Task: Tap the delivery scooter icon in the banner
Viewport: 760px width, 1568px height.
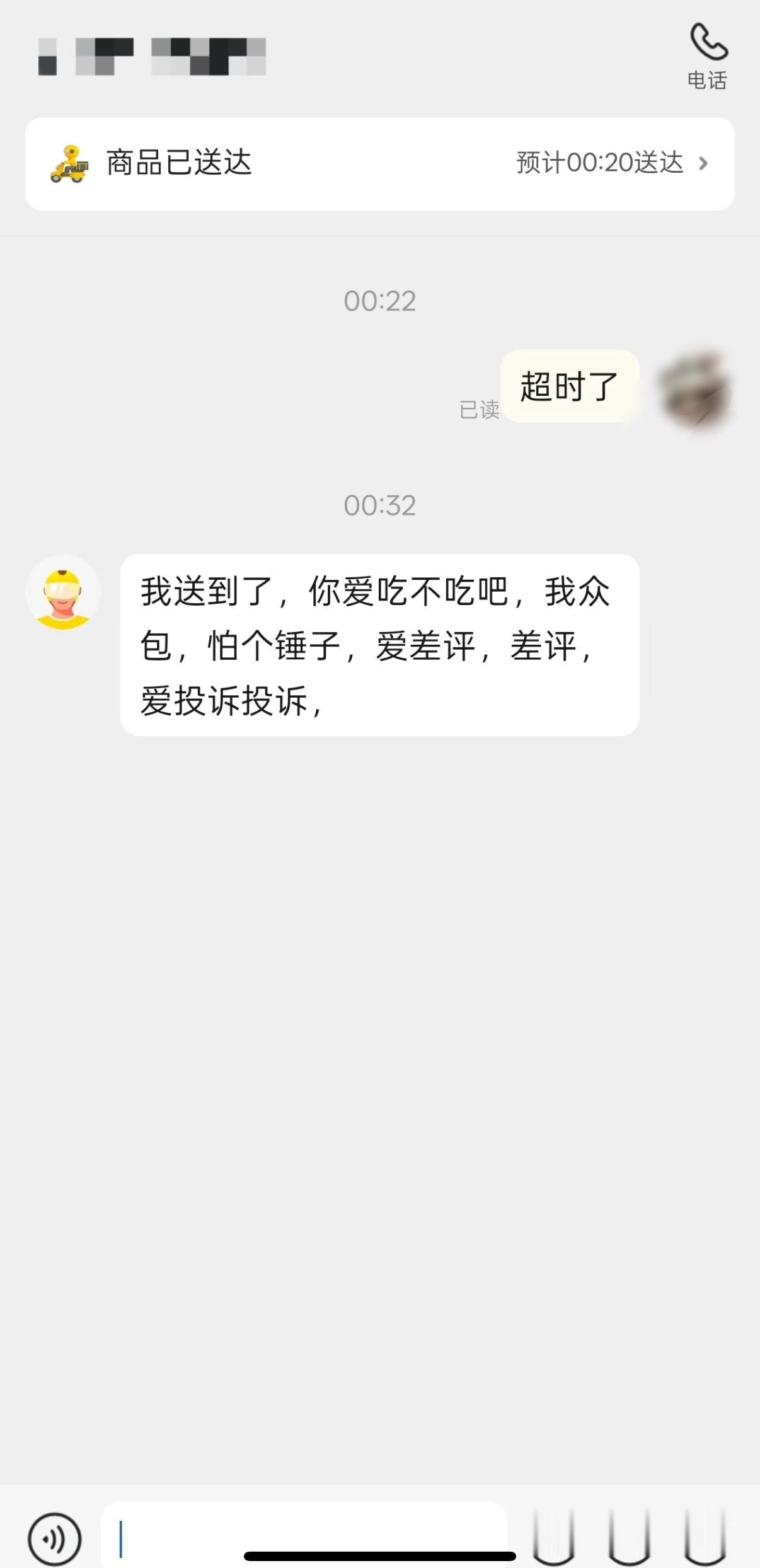Action: [69, 162]
